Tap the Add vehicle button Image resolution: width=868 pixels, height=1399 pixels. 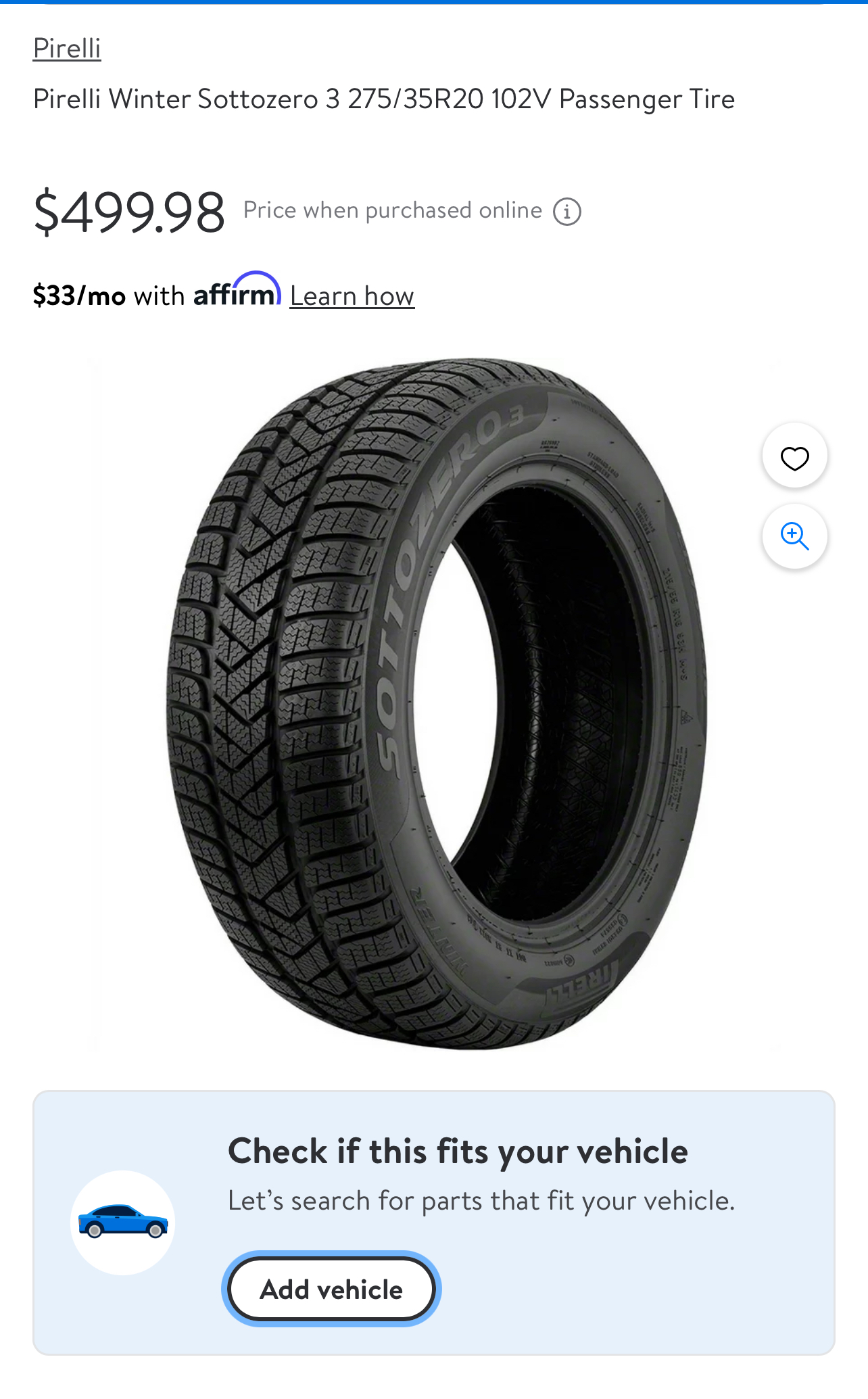331,1289
